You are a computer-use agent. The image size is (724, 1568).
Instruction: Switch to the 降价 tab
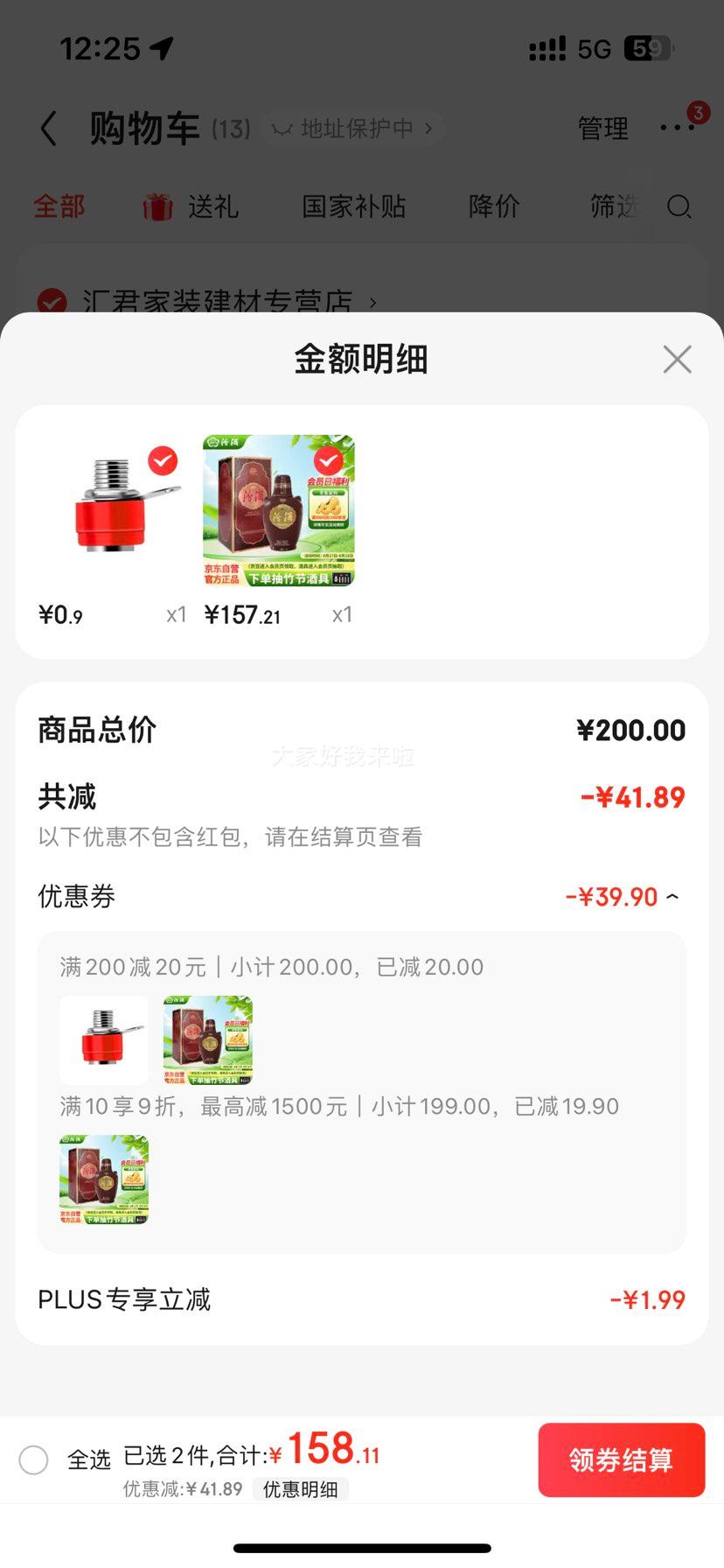(x=494, y=206)
